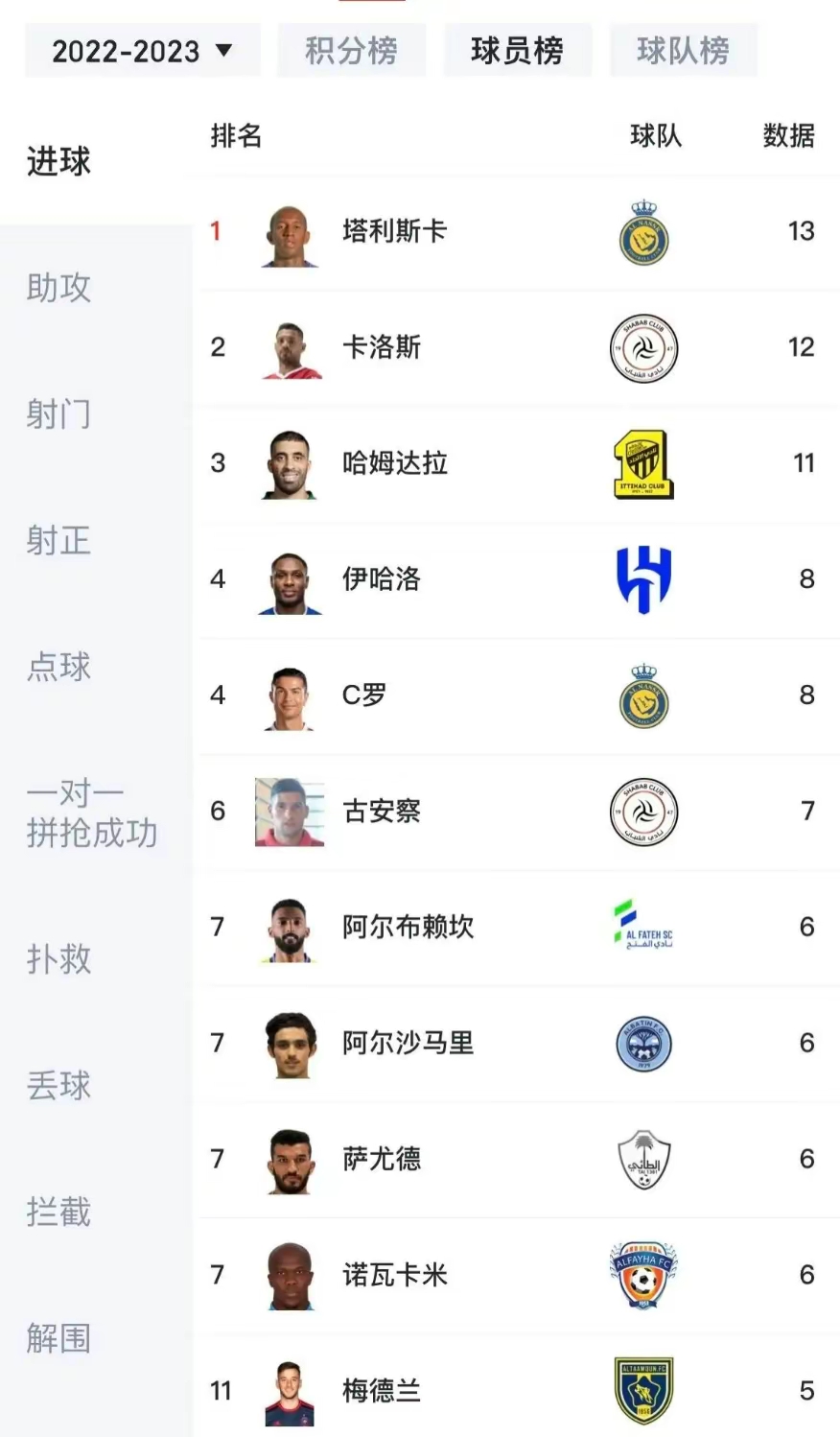Screen dimensions: 840x1437
Task: Click 塔利斯卡's name in the rankings
Action: click(x=393, y=231)
